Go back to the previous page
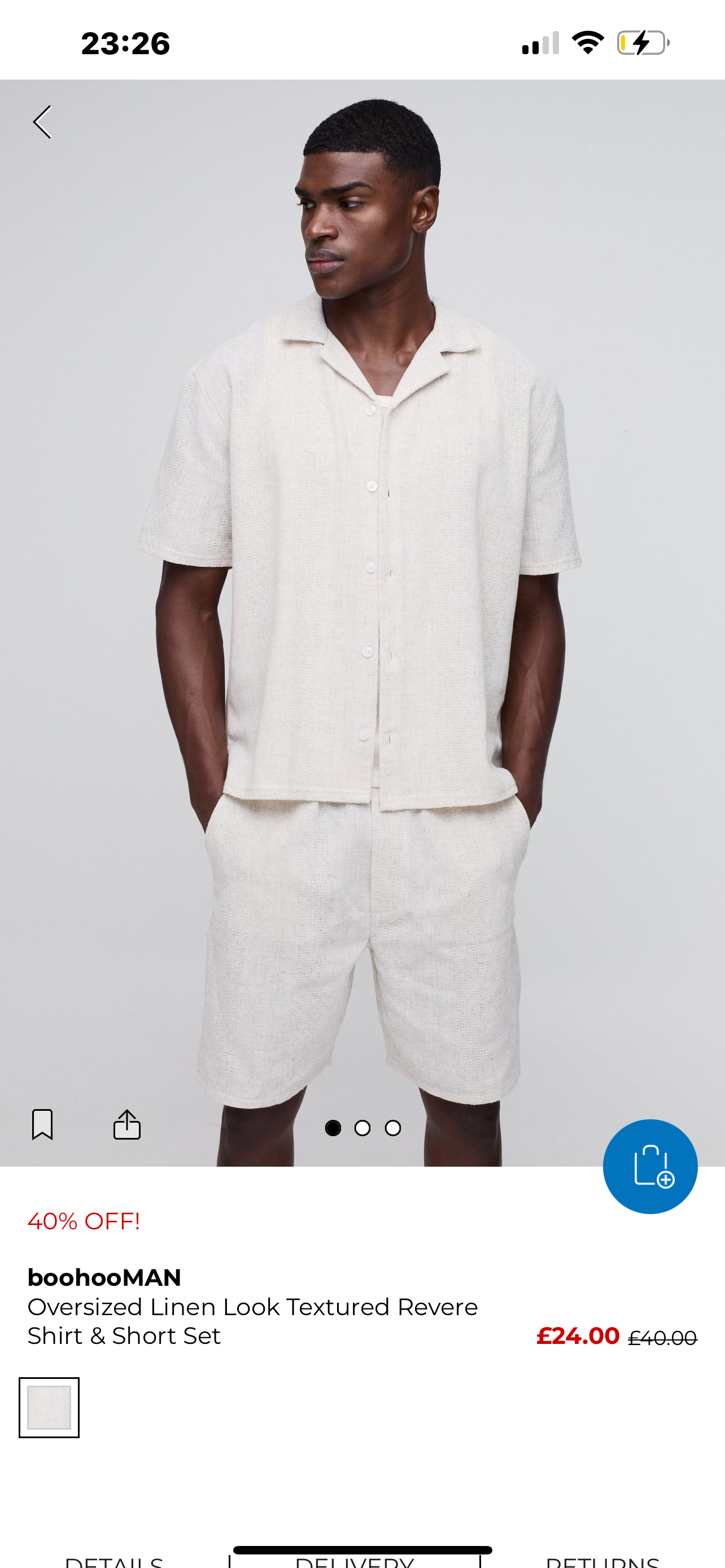Screen dimensions: 725x1568 tap(42, 122)
